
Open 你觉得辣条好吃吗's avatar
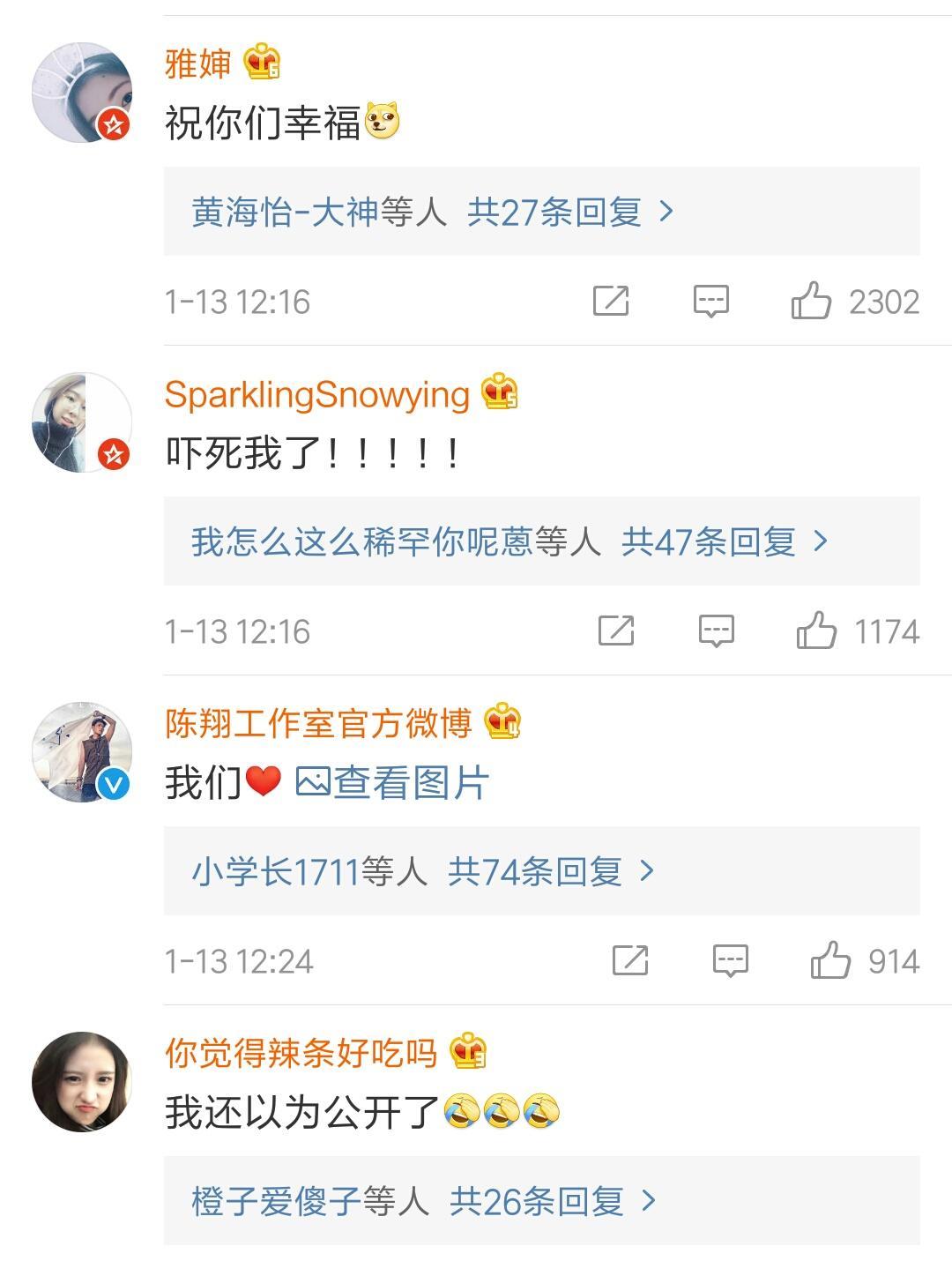pos(81,1081)
